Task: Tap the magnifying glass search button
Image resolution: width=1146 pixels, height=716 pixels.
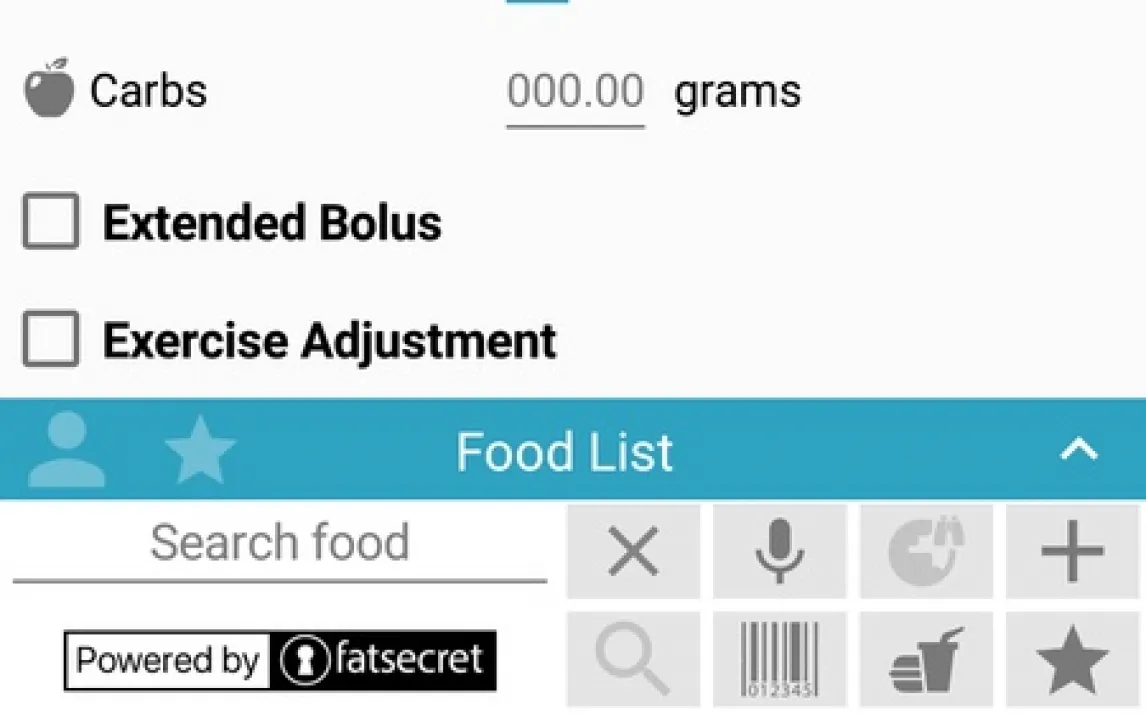Action: [x=633, y=660]
